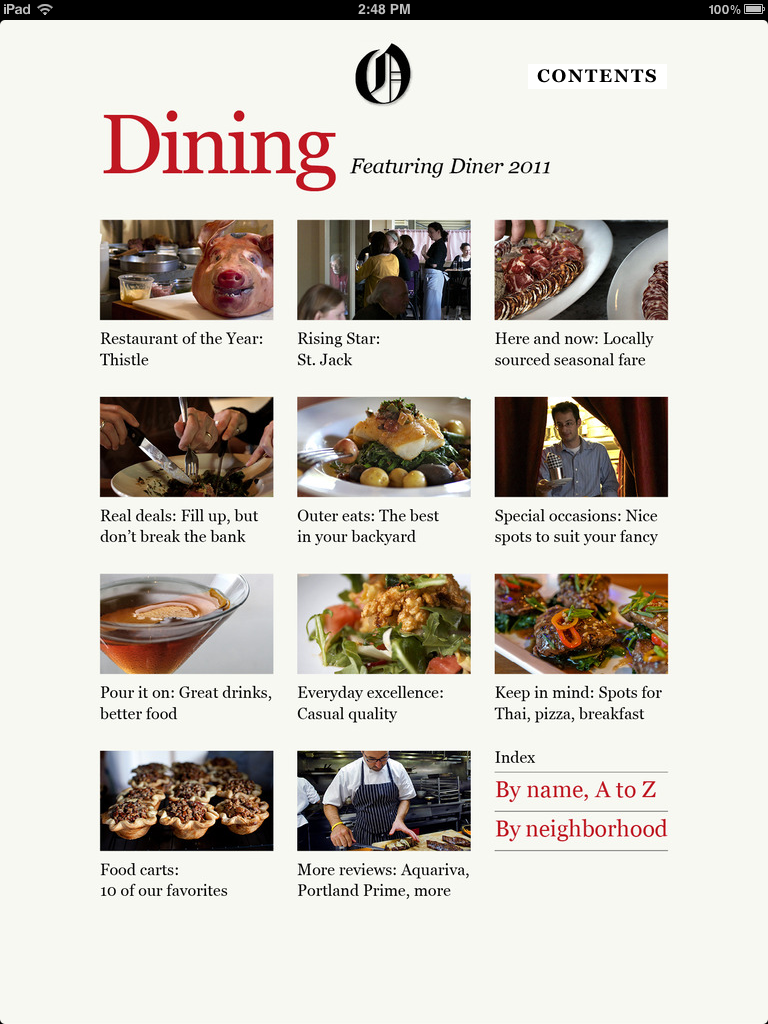Open Everyday excellence: Casual quality article
Image resolution: width=768 pixels, height=1024 pixels.
coord(383,624)
